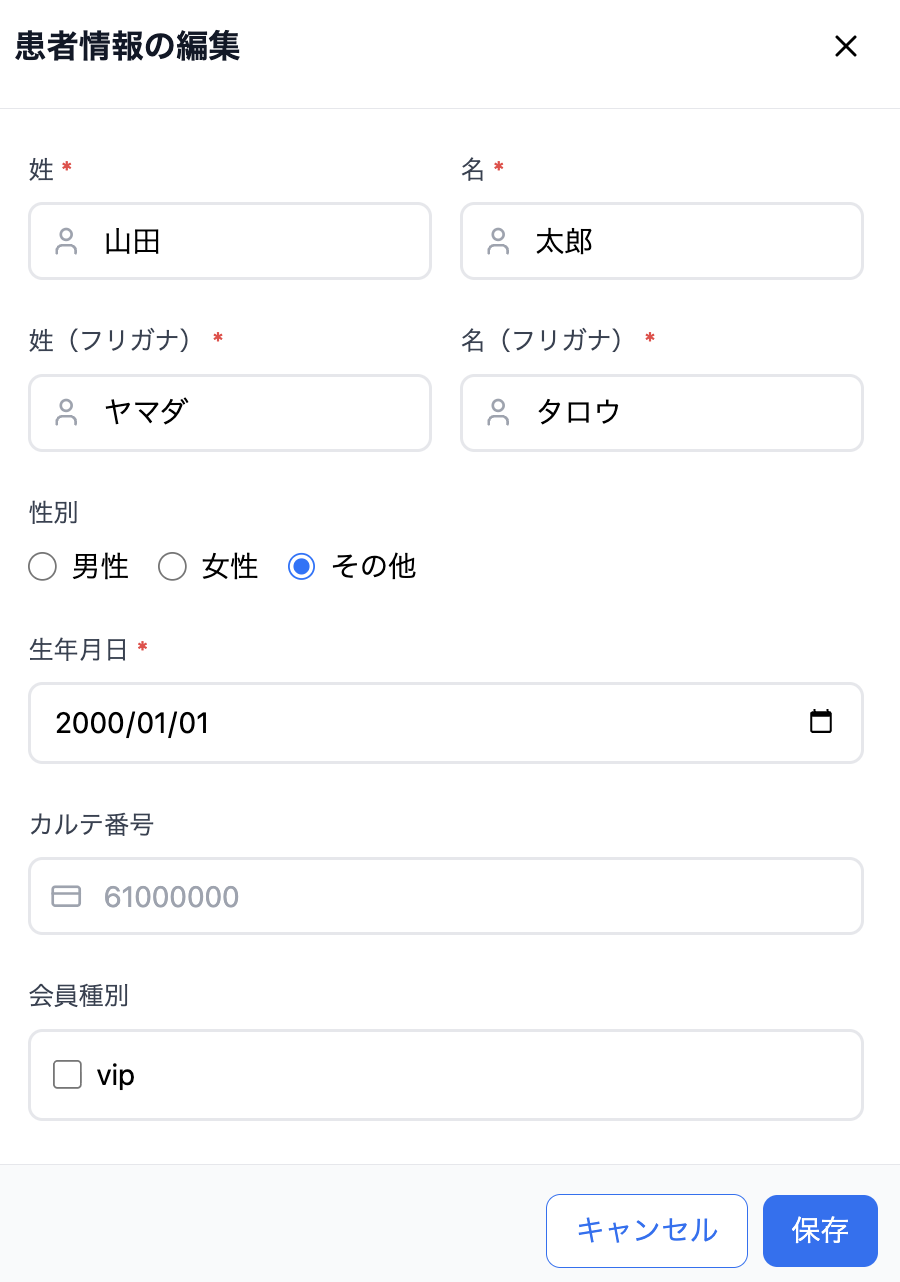Select the 男性 gender option
This screenshot has width=900, height=1282.
[42, 566]
